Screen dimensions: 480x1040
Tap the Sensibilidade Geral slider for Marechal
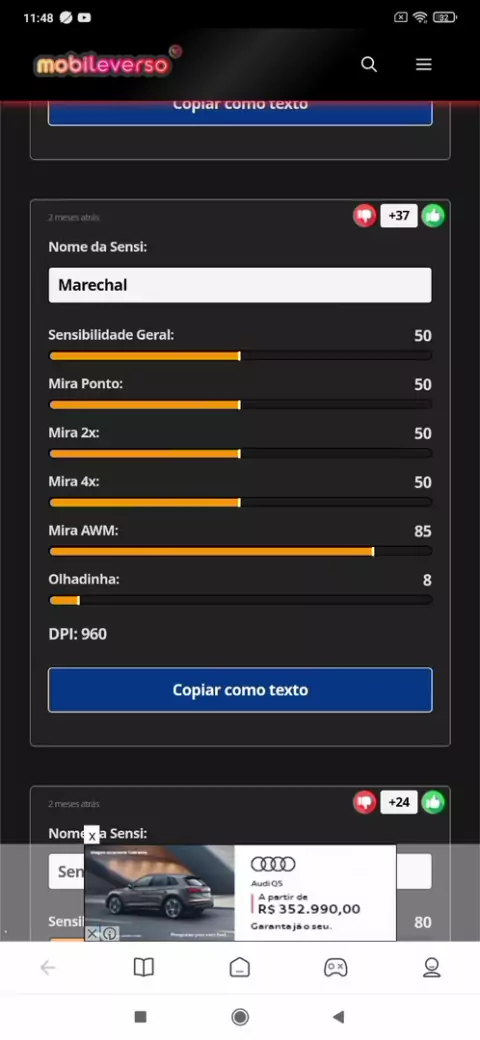click(x=240, y=356)
